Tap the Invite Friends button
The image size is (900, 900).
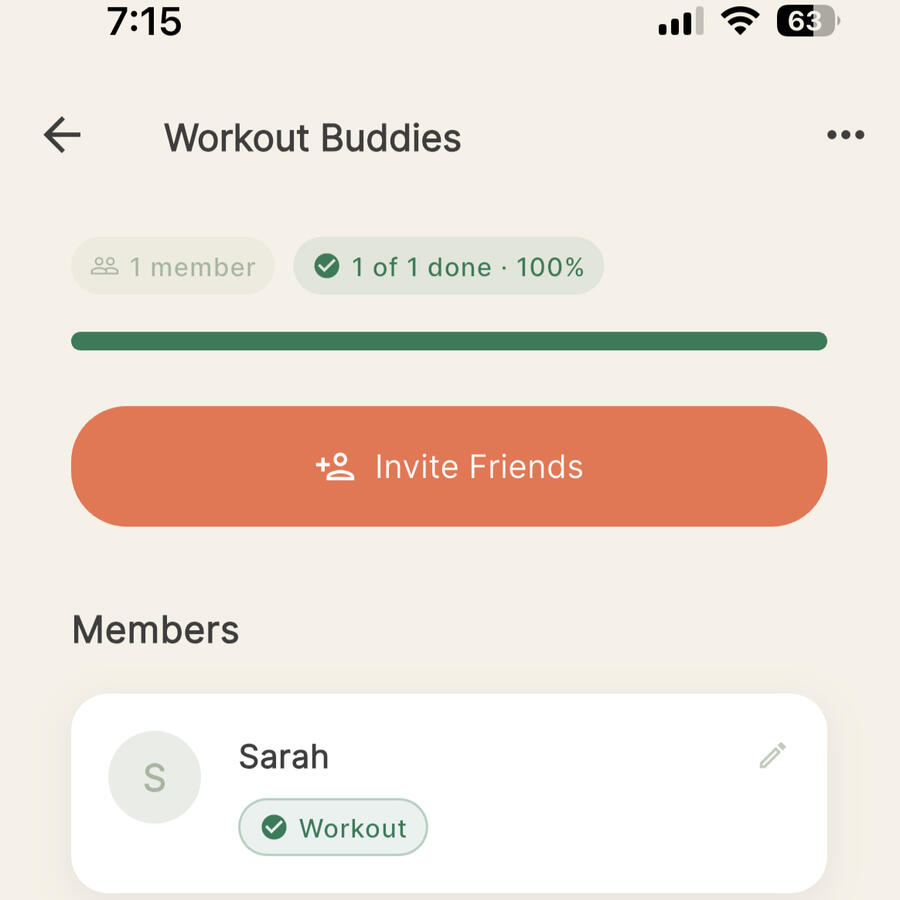click(449, 466)
